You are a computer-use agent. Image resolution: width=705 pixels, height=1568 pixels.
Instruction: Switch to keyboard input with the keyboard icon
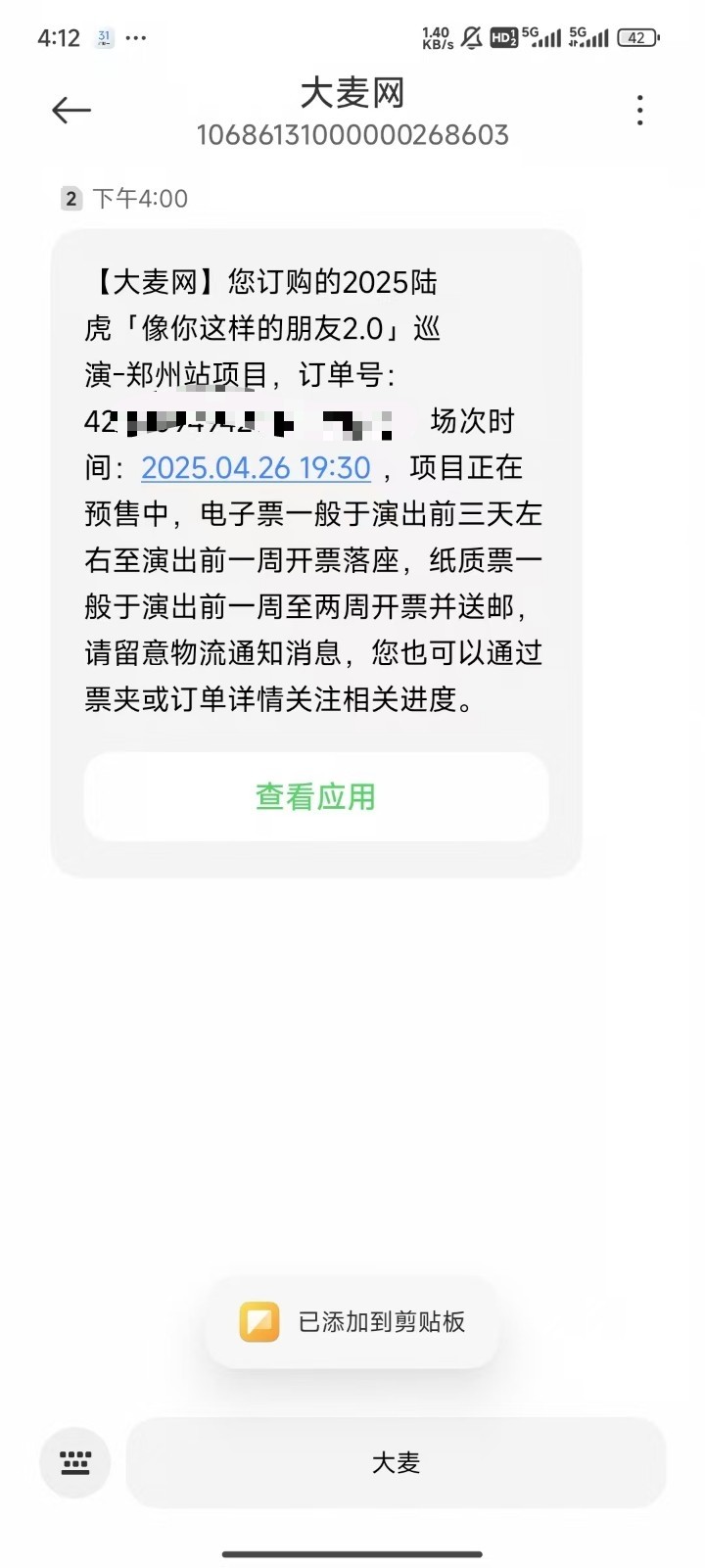[x=75, y=1462]
